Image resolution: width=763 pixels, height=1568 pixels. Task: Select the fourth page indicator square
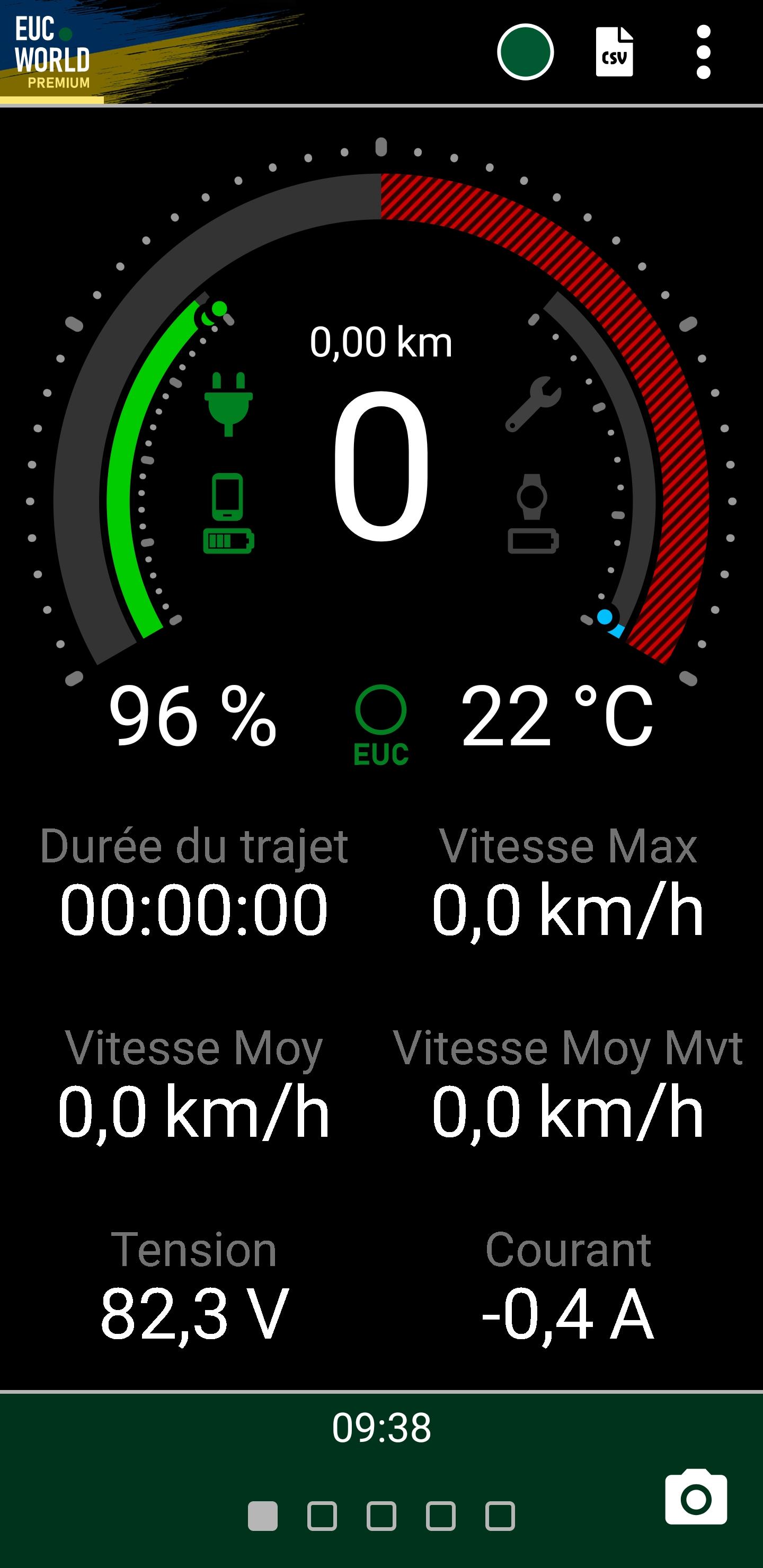pos(441,1516)
